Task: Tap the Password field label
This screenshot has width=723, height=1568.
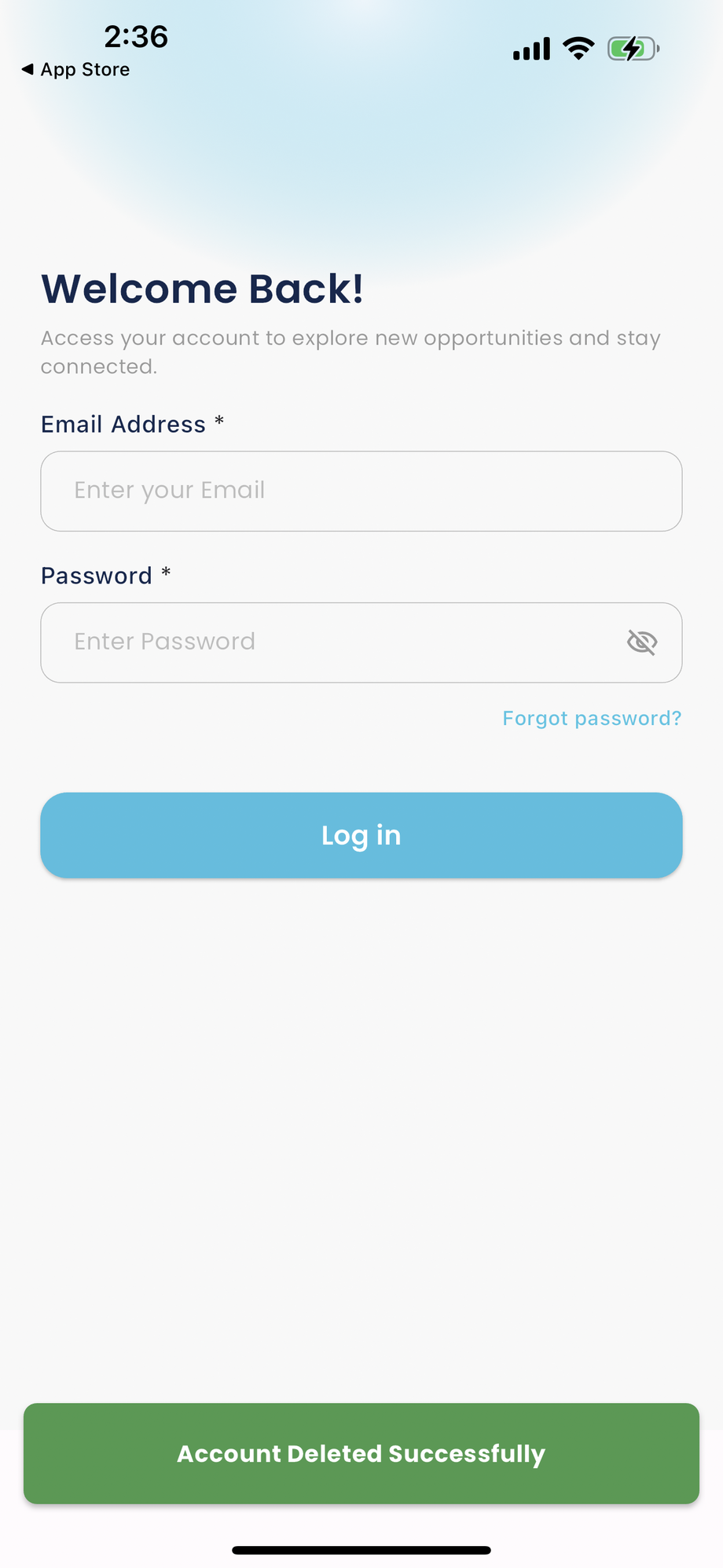Action: tap(97, 576)
